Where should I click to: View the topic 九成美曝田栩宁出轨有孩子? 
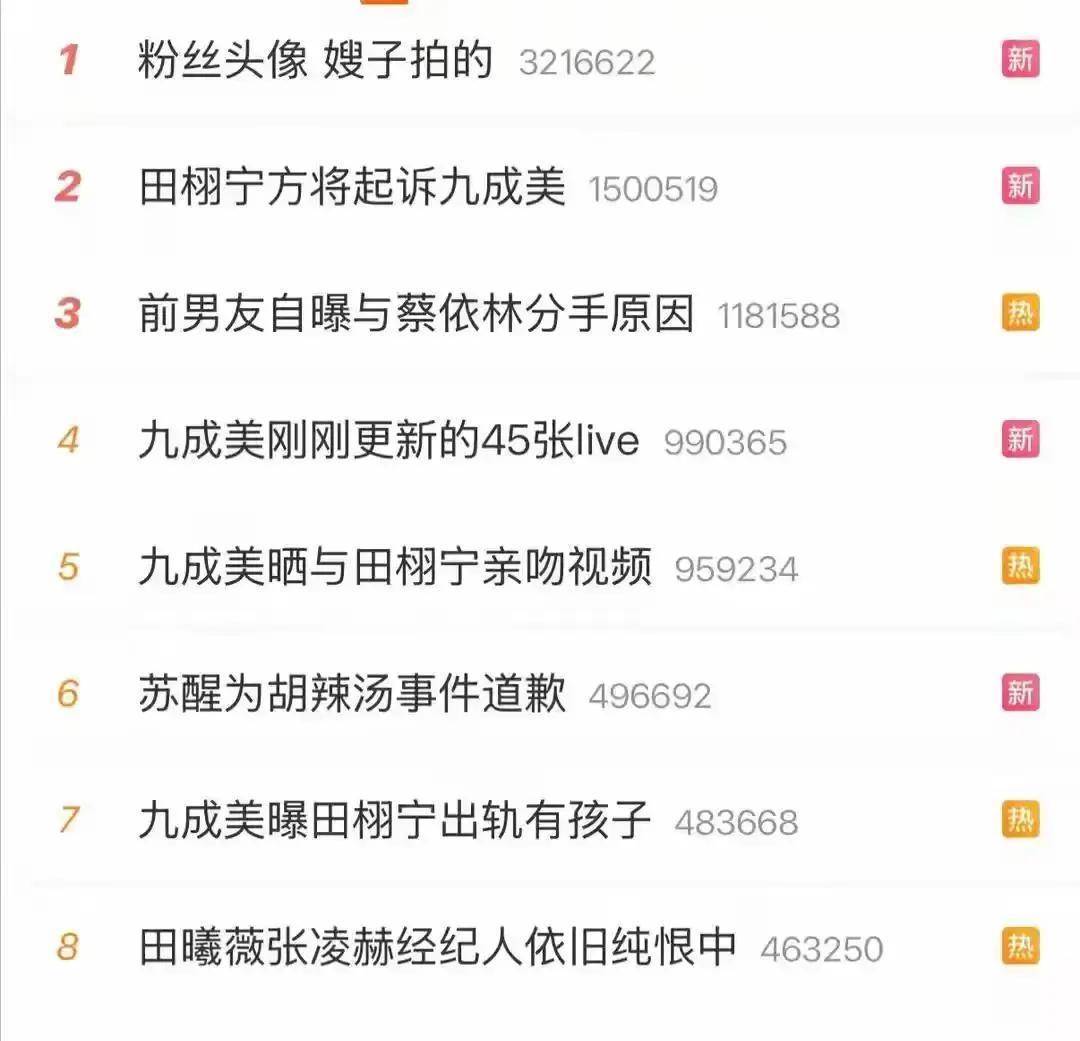[395, 821]
